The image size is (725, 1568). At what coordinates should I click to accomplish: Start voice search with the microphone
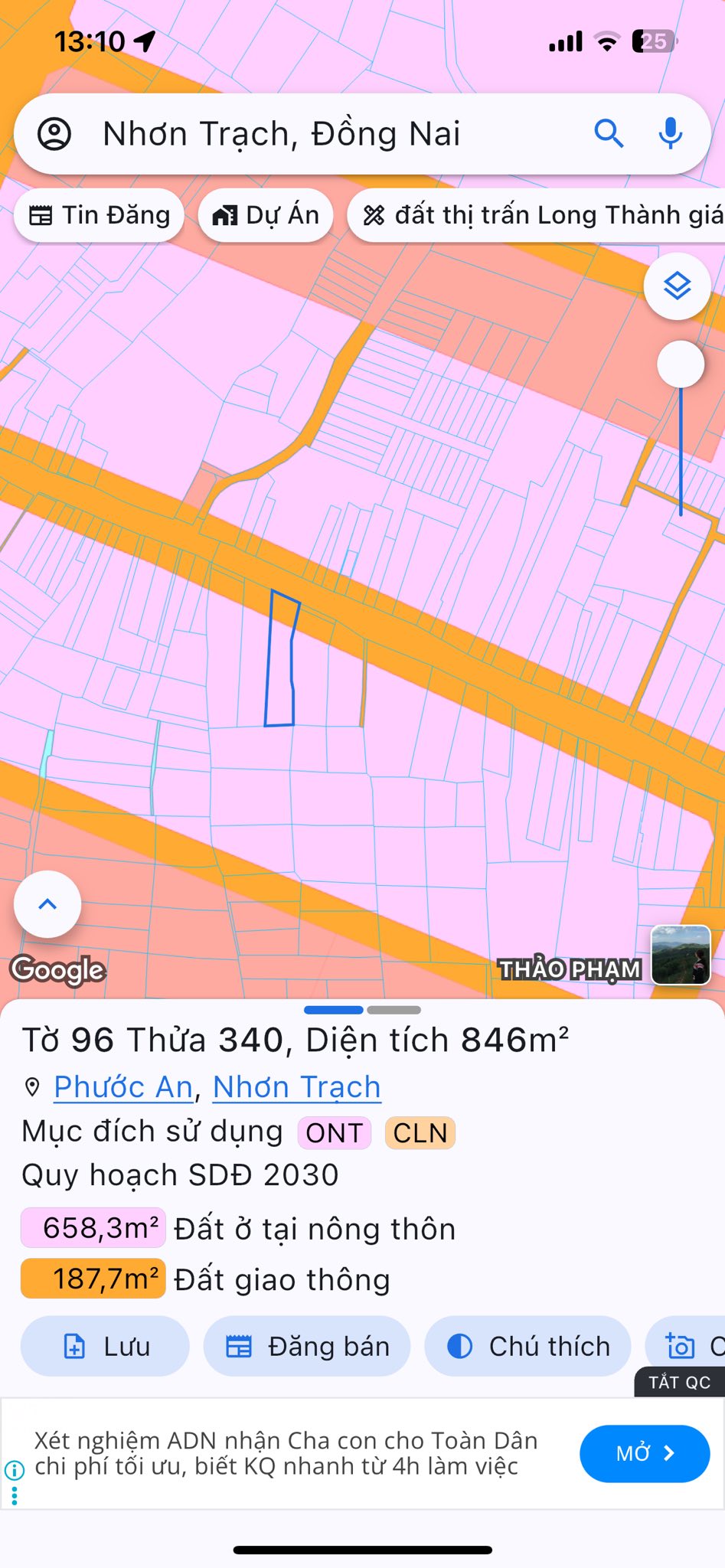tap(670, 134)
